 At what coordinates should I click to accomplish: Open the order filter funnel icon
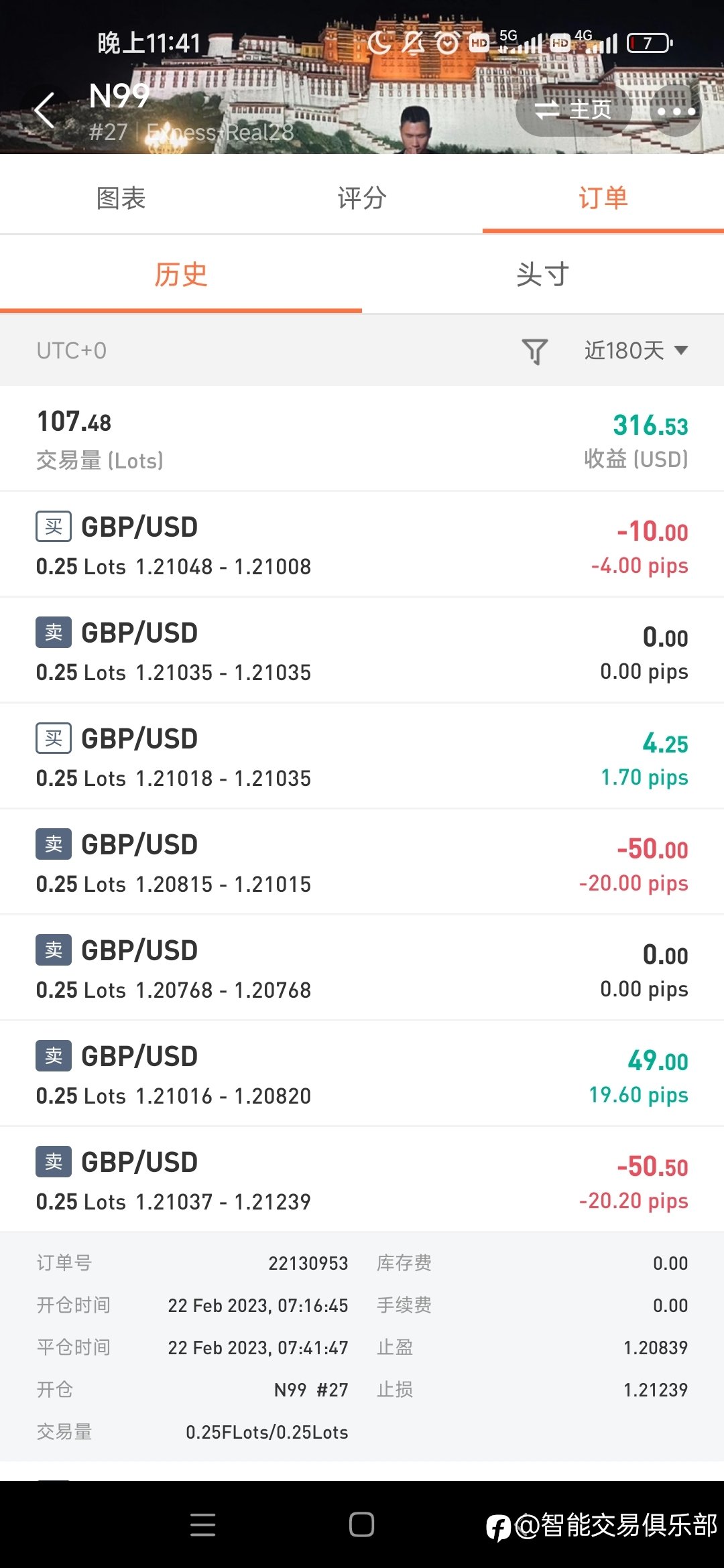point(534,350)
